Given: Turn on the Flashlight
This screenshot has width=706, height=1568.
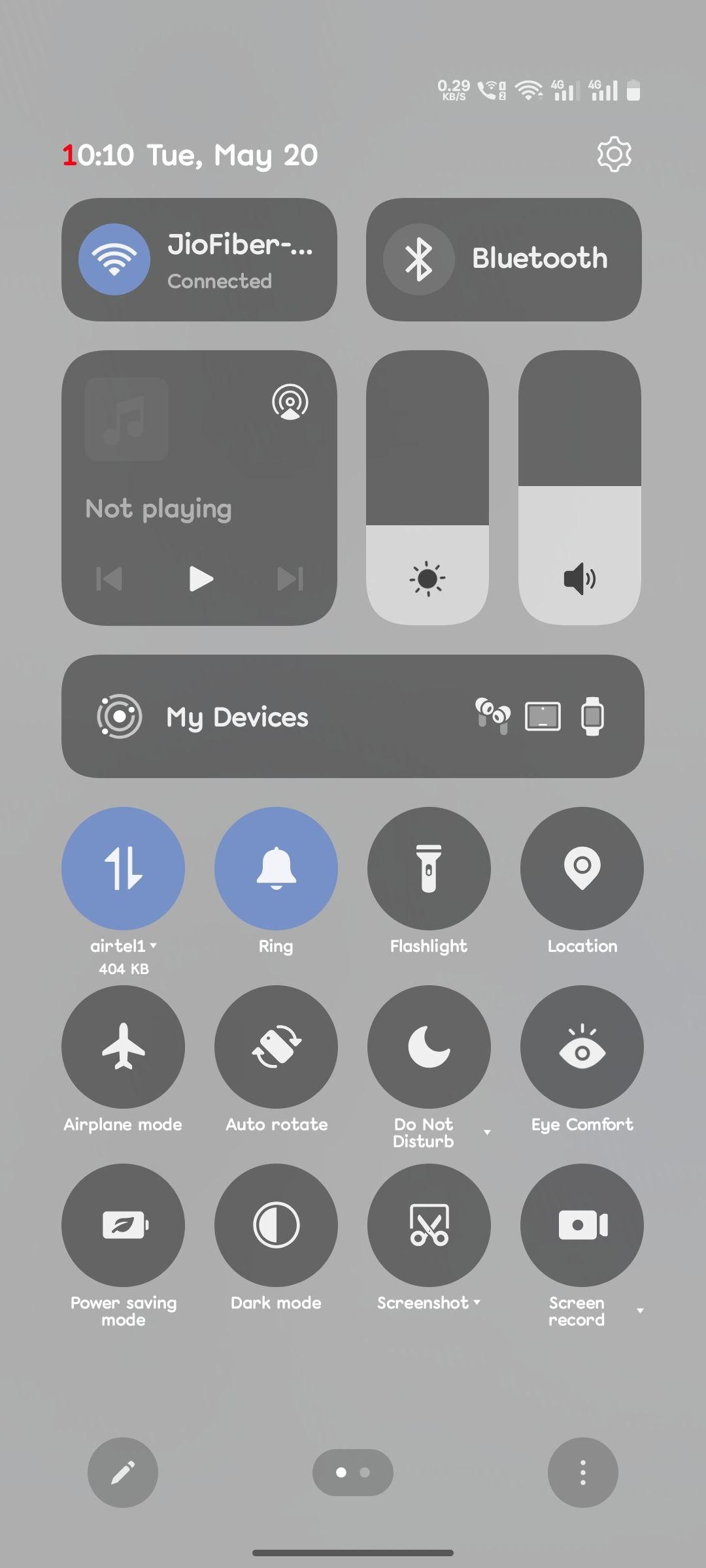Looking at the screenshot, I should click(429, 868).
